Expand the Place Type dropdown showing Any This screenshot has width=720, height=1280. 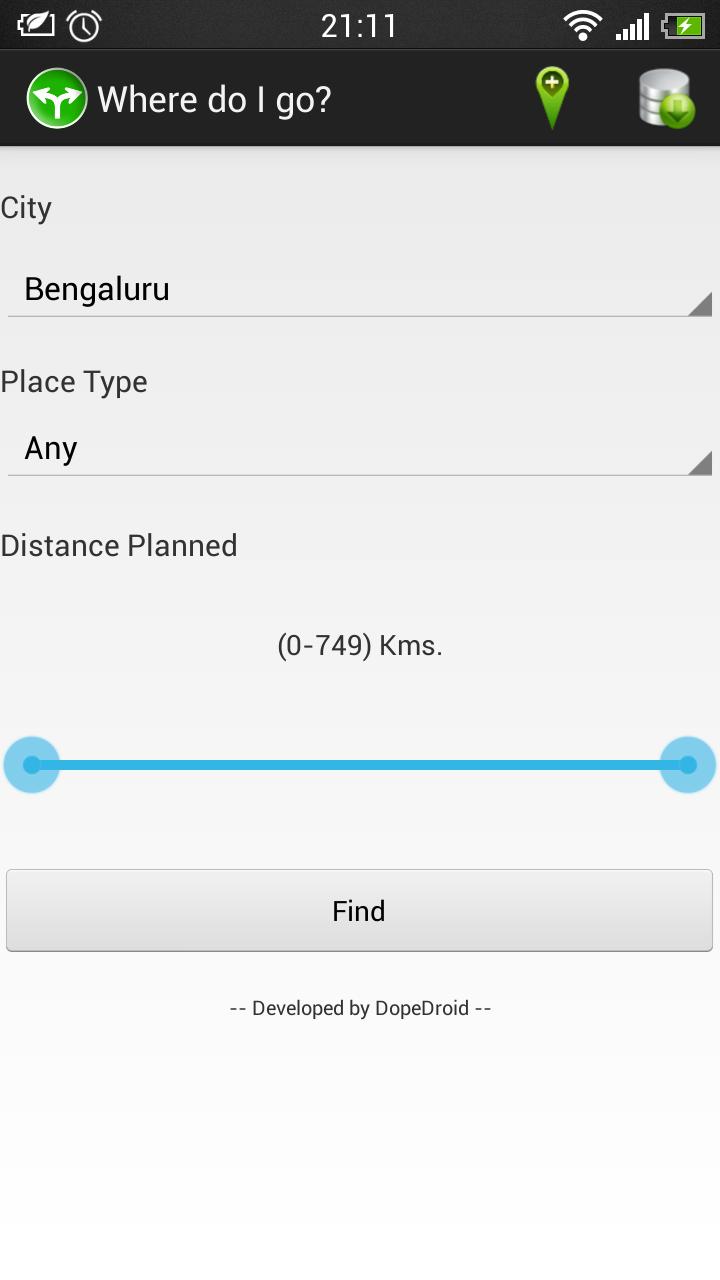click(x=360, y=449)
